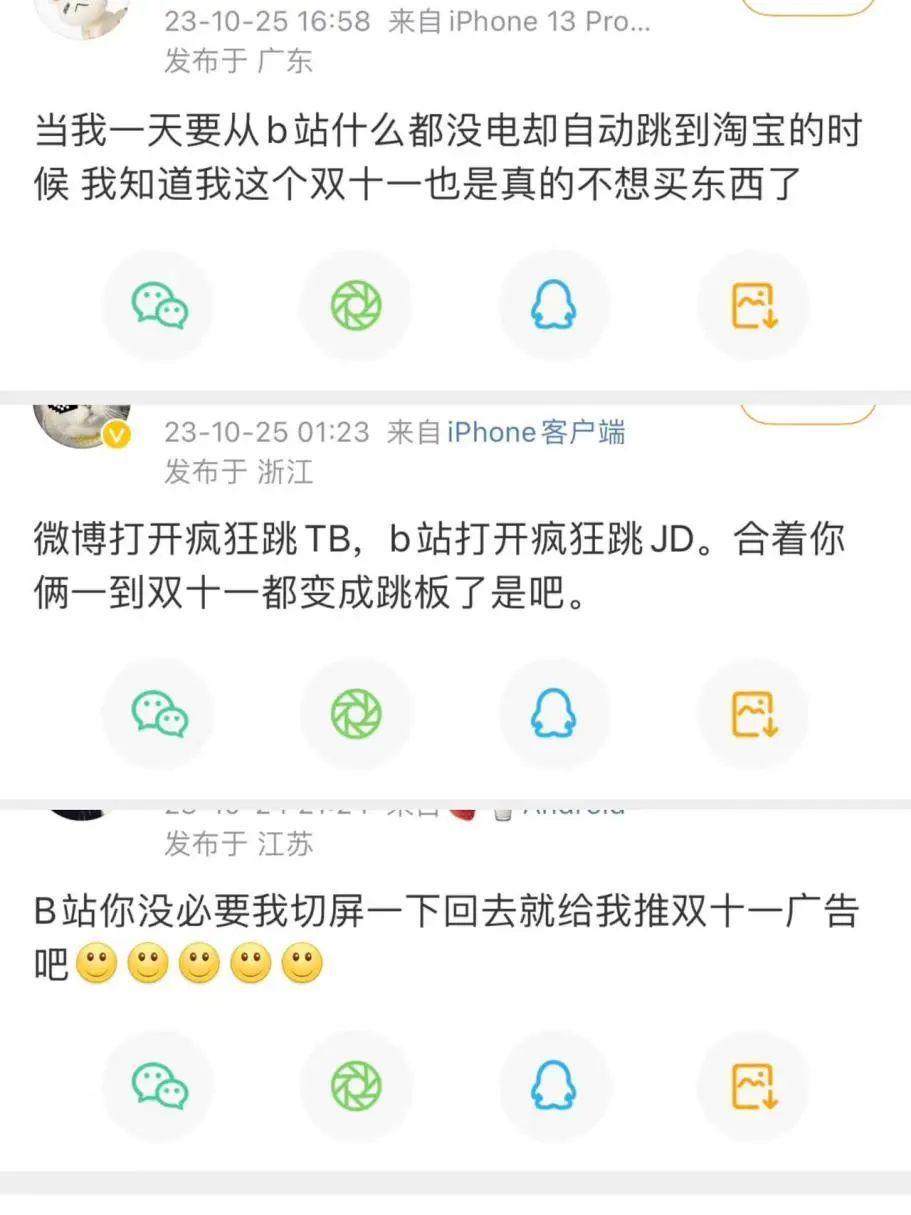Screen dimensions: 911x1215
Task: Tap the QQ share icon under the first post
Action: point(555,305)
